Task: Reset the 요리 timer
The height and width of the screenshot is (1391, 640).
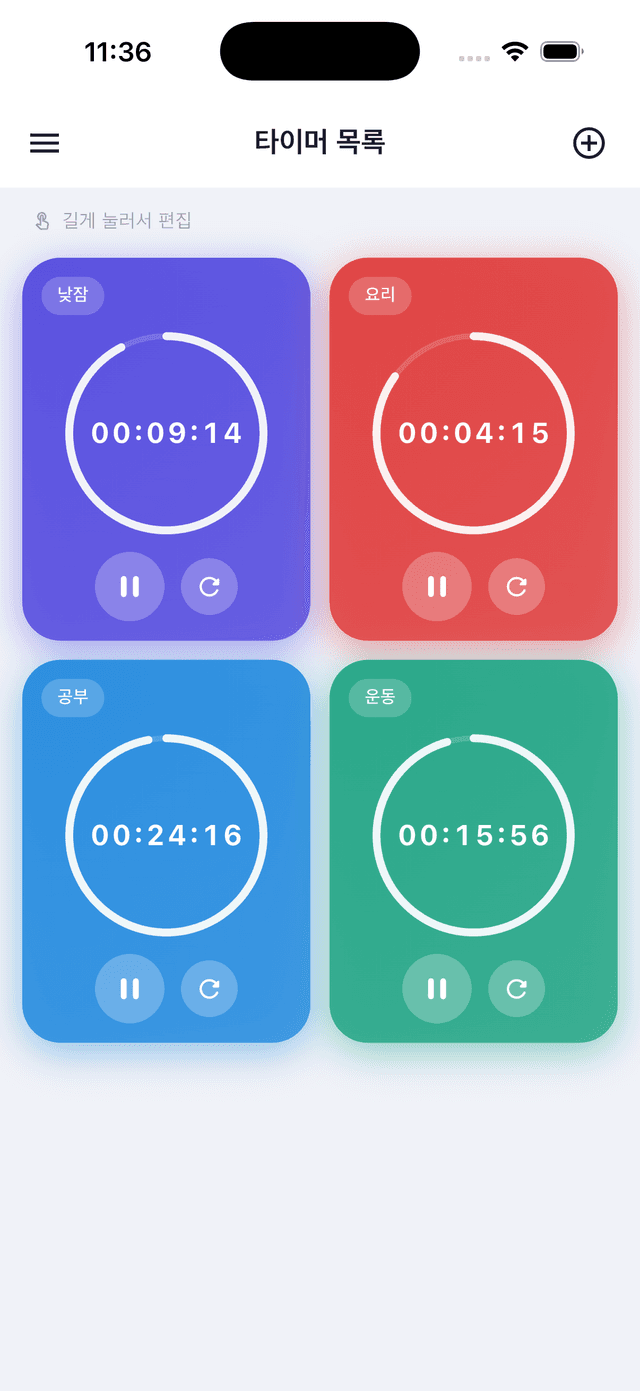Action: point(517,586)
